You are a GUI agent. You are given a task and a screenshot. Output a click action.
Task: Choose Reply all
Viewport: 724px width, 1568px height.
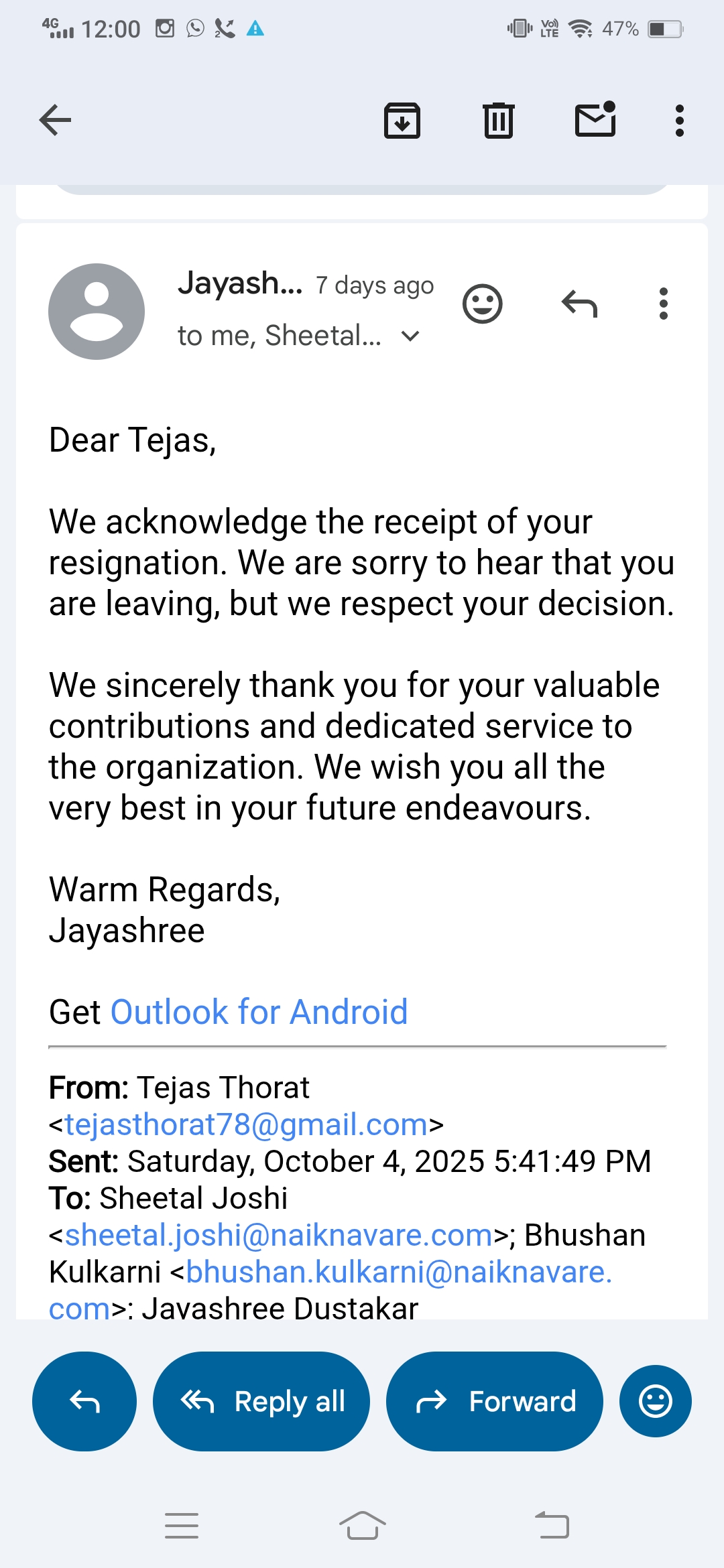click(x=261, y=1401)
